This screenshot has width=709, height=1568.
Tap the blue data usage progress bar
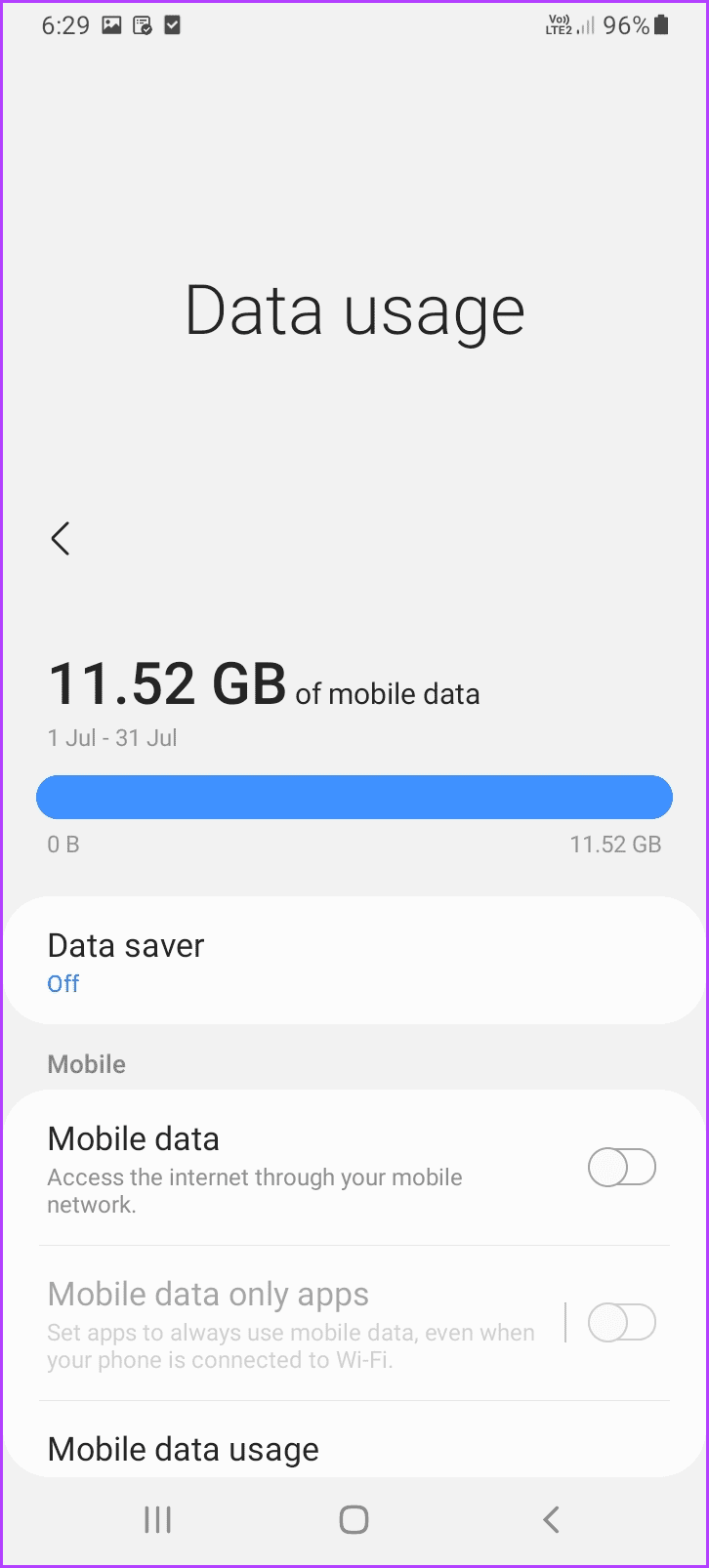click(354, 797)
